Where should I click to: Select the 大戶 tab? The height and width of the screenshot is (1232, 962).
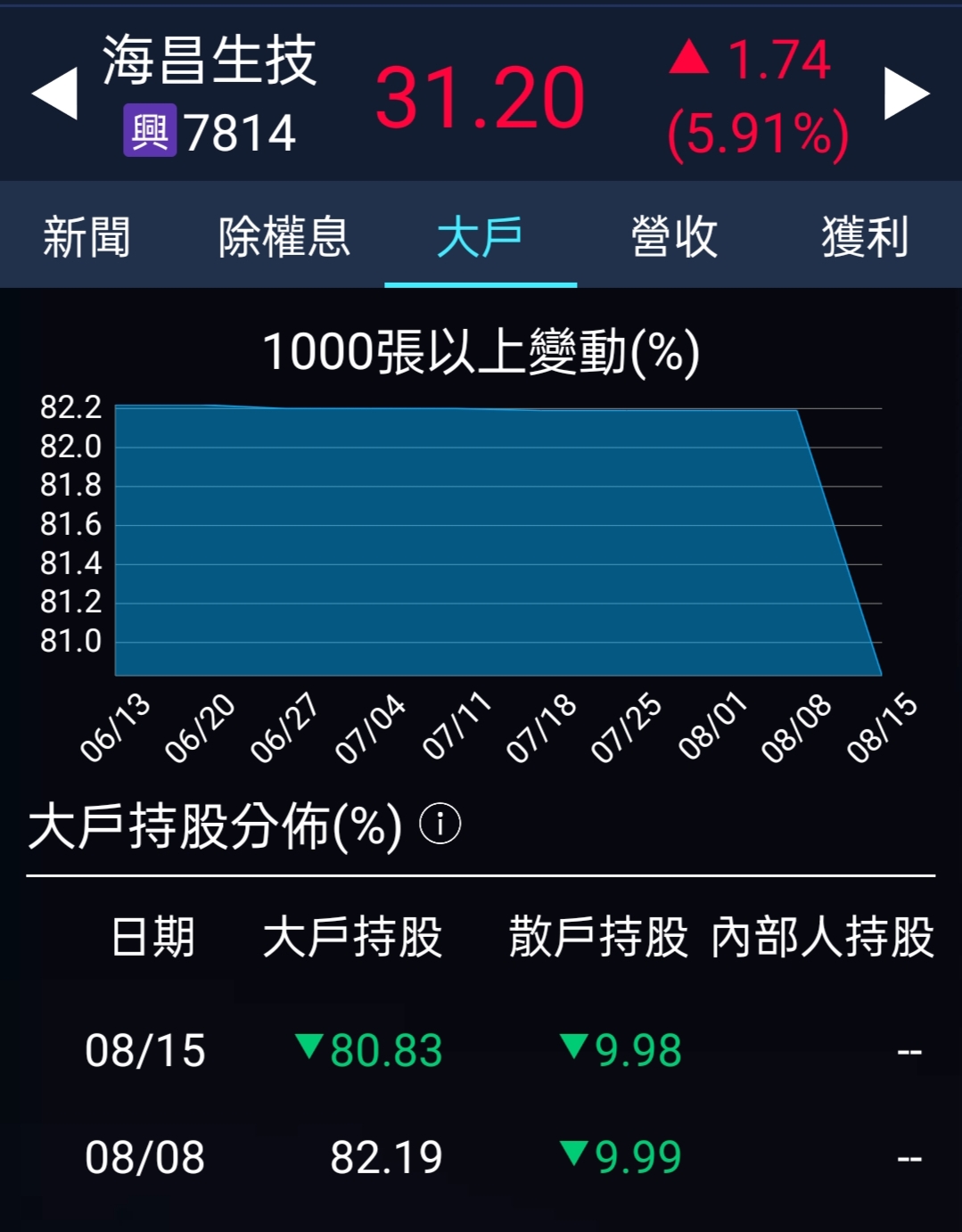[x=481, y=237]
